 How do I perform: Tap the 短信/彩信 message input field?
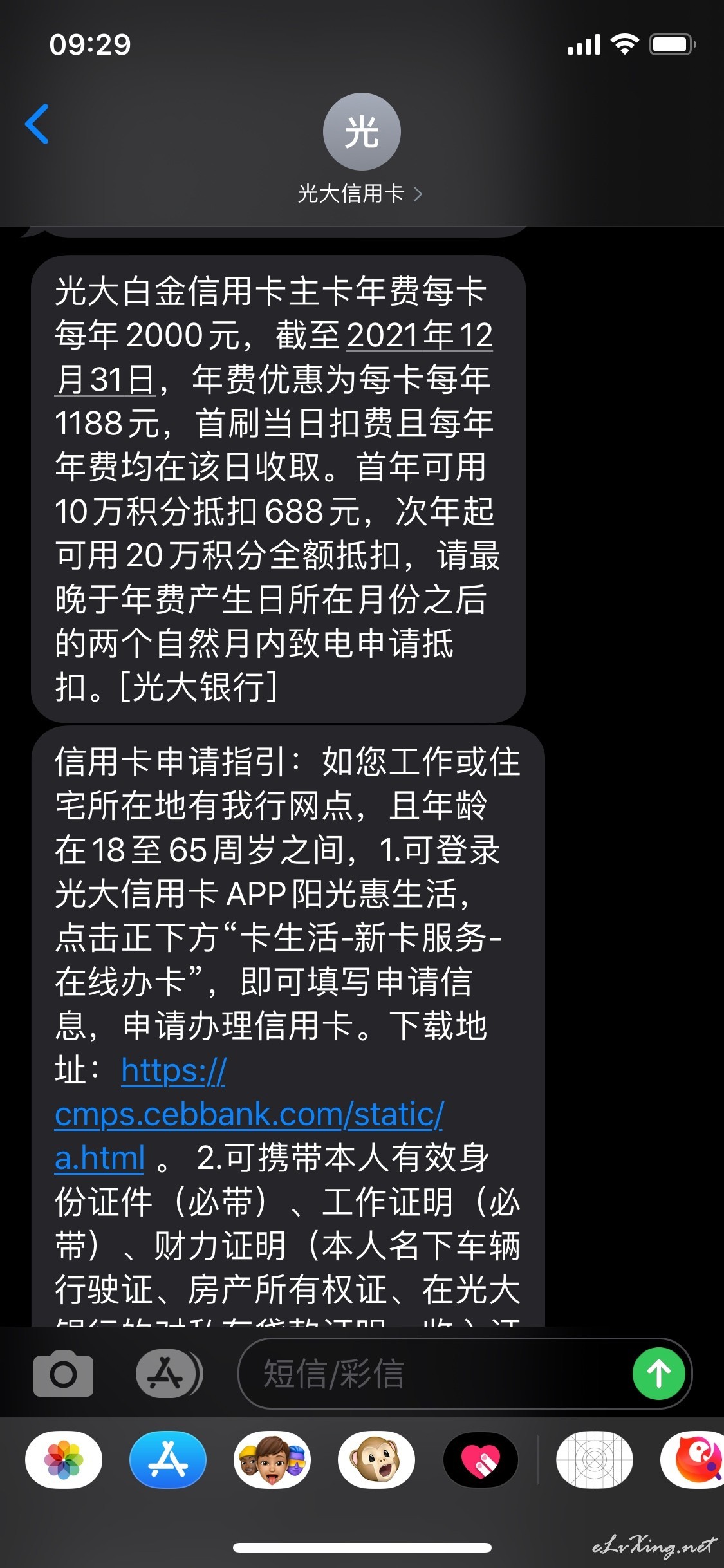pos(435,1374)
